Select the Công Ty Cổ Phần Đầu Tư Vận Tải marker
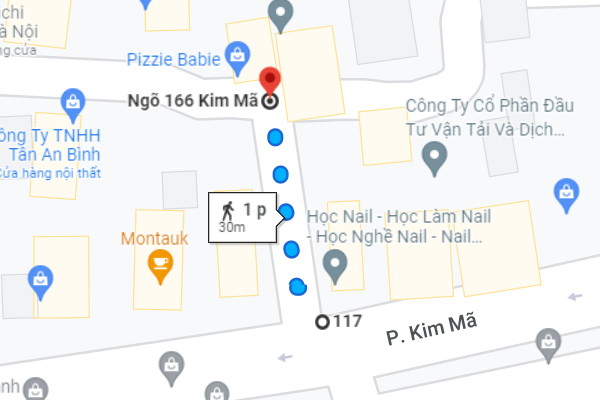 point(434,156)
